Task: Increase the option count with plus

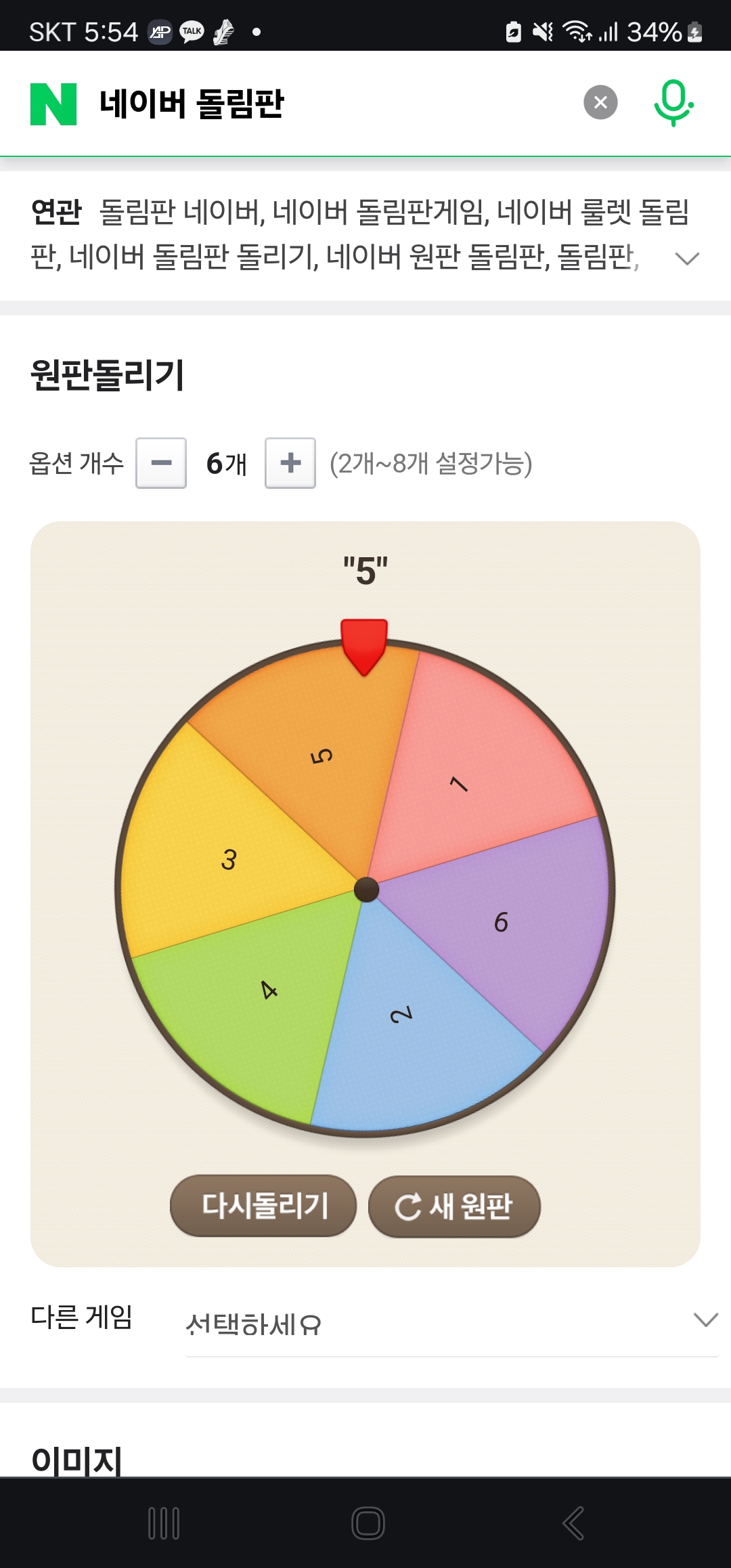Action: click(x=290, y=463)
